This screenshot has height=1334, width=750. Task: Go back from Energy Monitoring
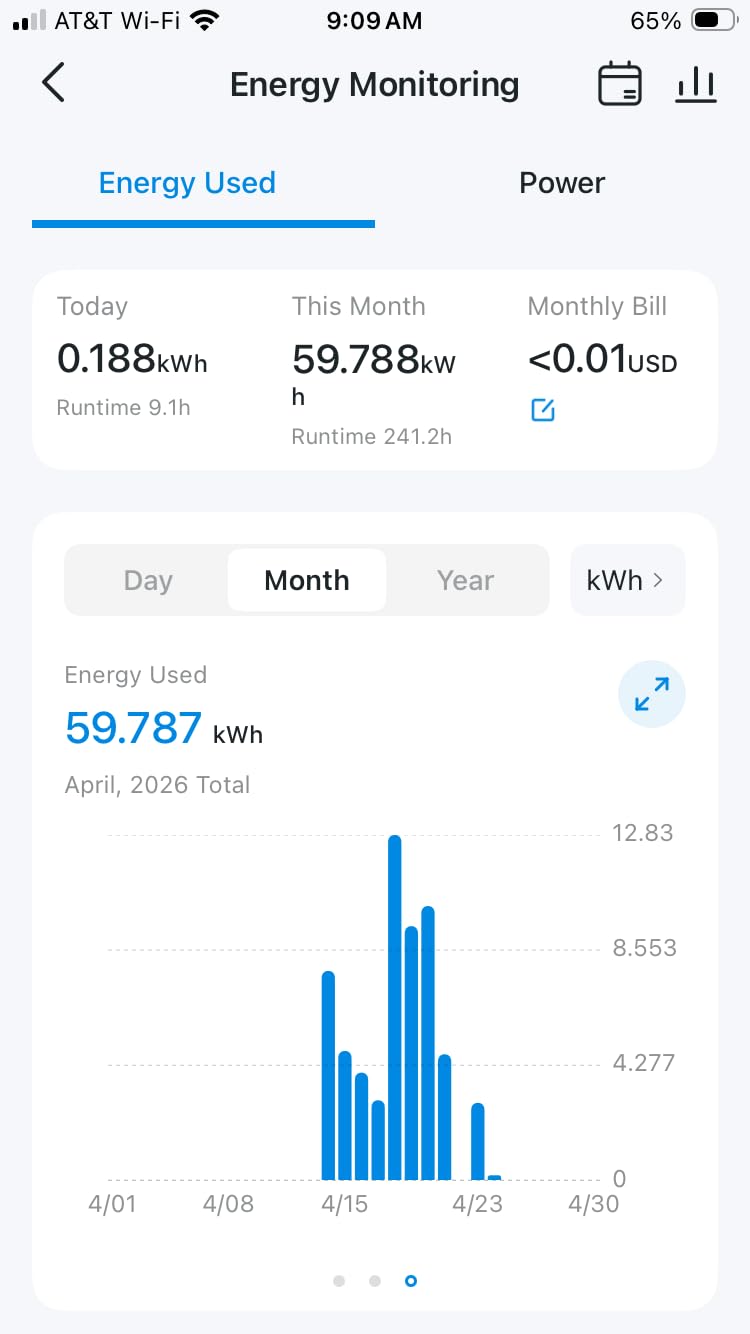[x=53, y=82]
